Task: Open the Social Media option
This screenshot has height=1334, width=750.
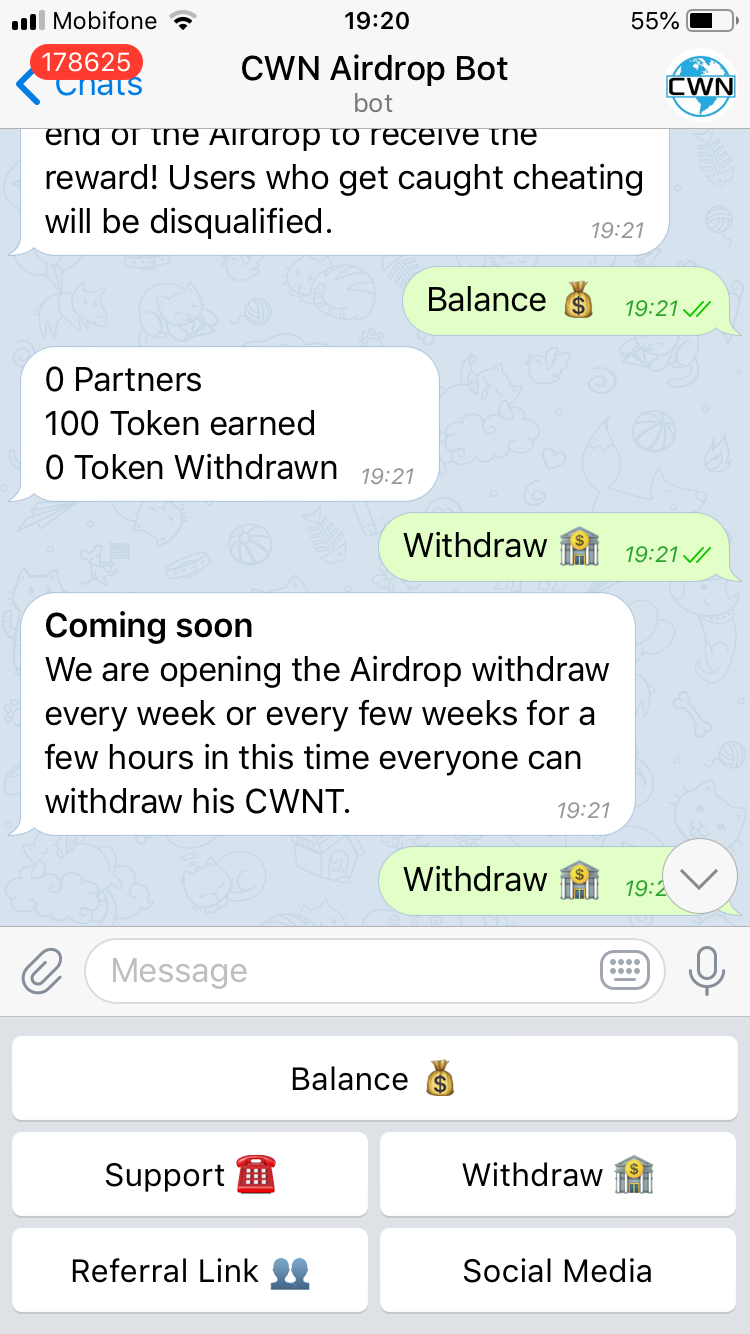Action: point(558,1271)
